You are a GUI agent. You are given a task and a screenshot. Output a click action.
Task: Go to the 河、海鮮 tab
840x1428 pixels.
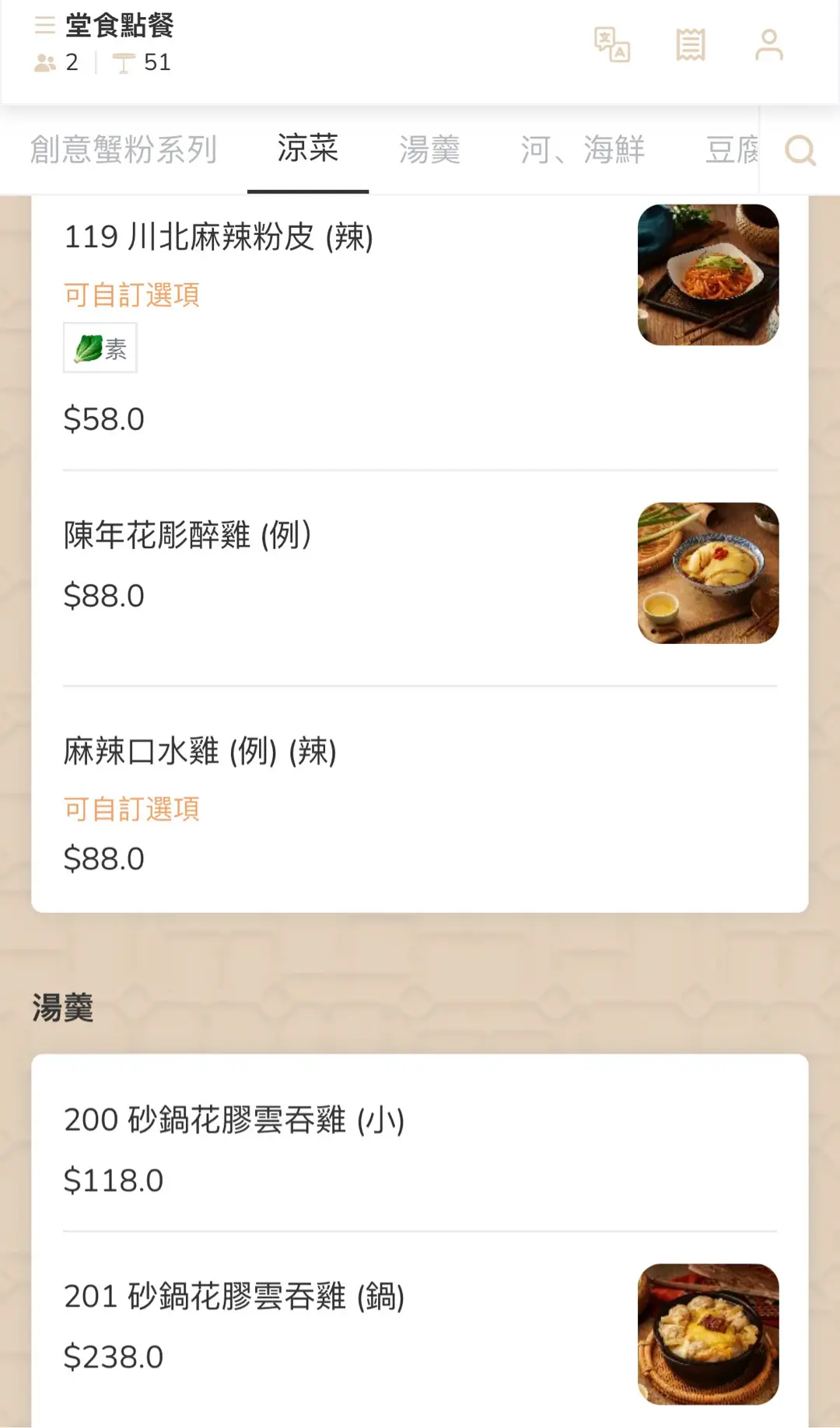[x=583, y=149]
